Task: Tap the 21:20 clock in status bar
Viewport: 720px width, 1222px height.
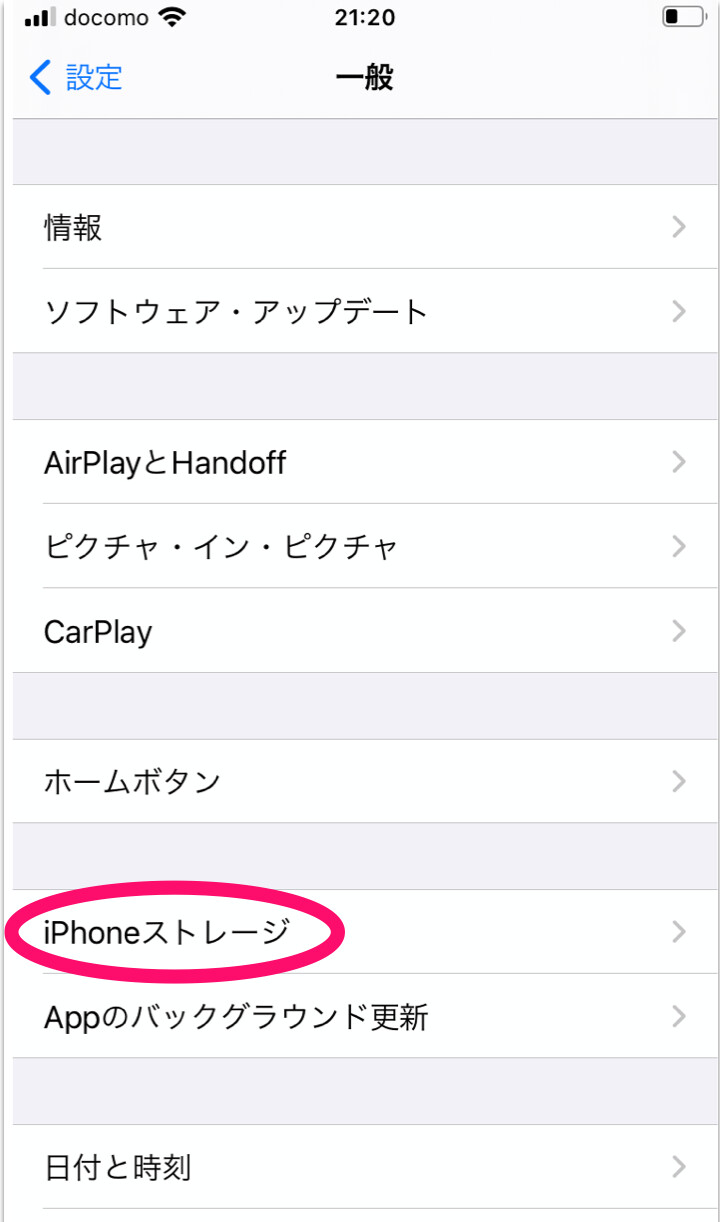Action: click(364, 16)
